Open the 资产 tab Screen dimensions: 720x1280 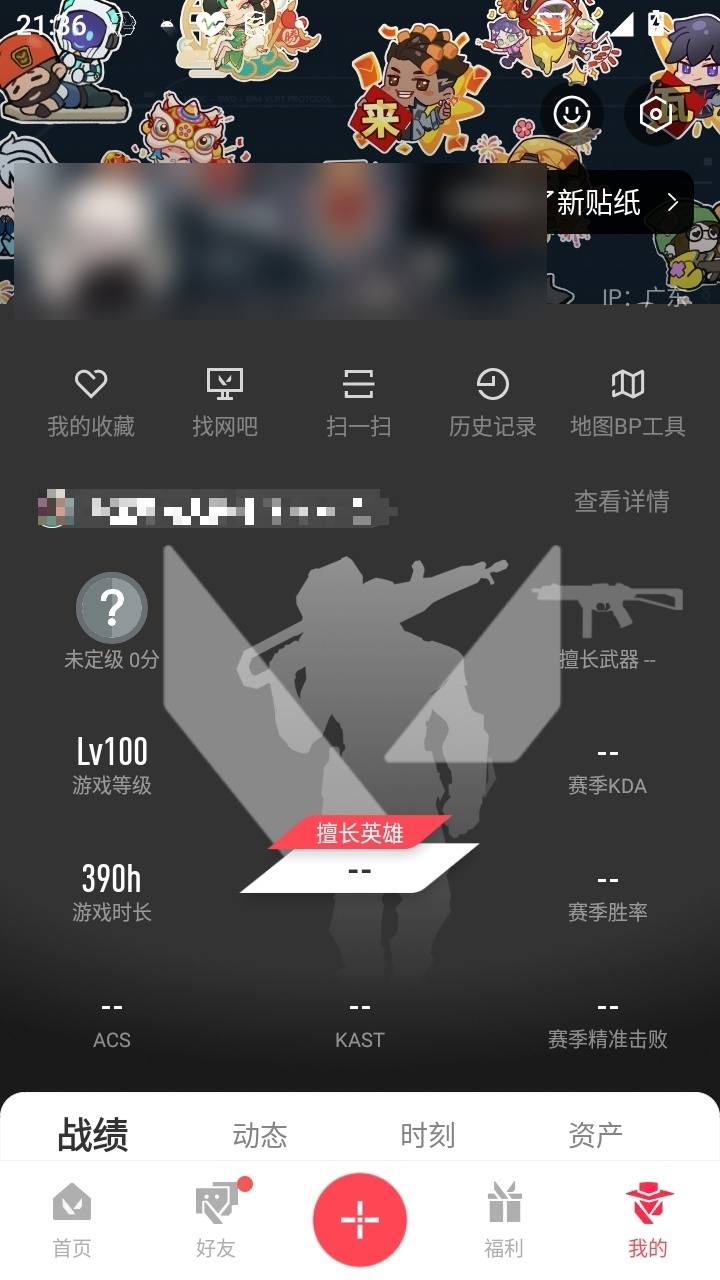point(596,1133)
